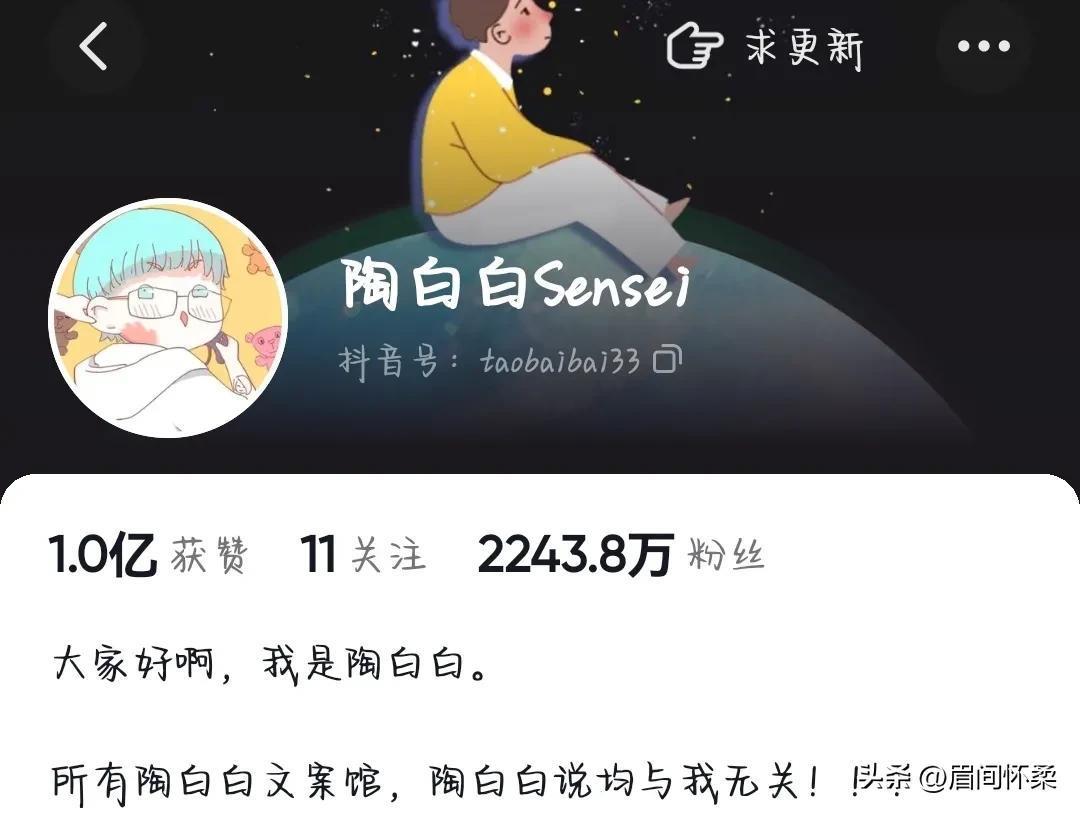Show the 1.0亿 获赞 likes detail
Screen dimensions: 1080x814
coord(148,555)
